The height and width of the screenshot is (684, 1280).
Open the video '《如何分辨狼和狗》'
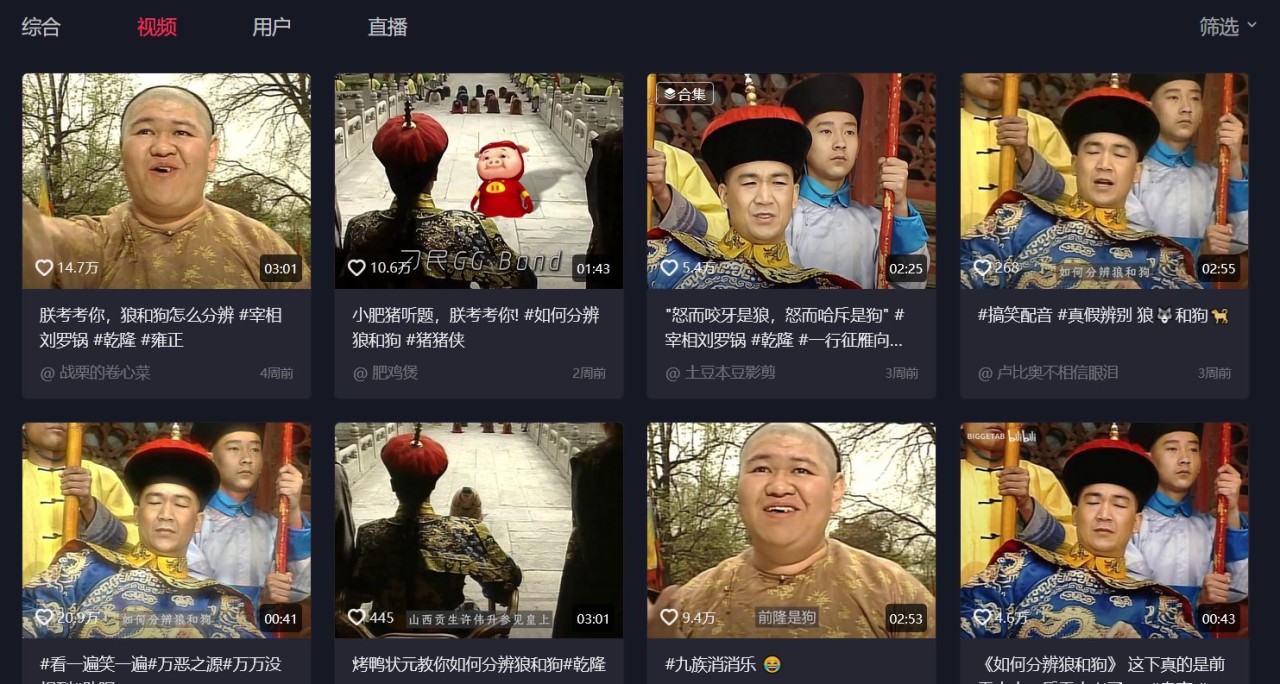(1104, 530)
